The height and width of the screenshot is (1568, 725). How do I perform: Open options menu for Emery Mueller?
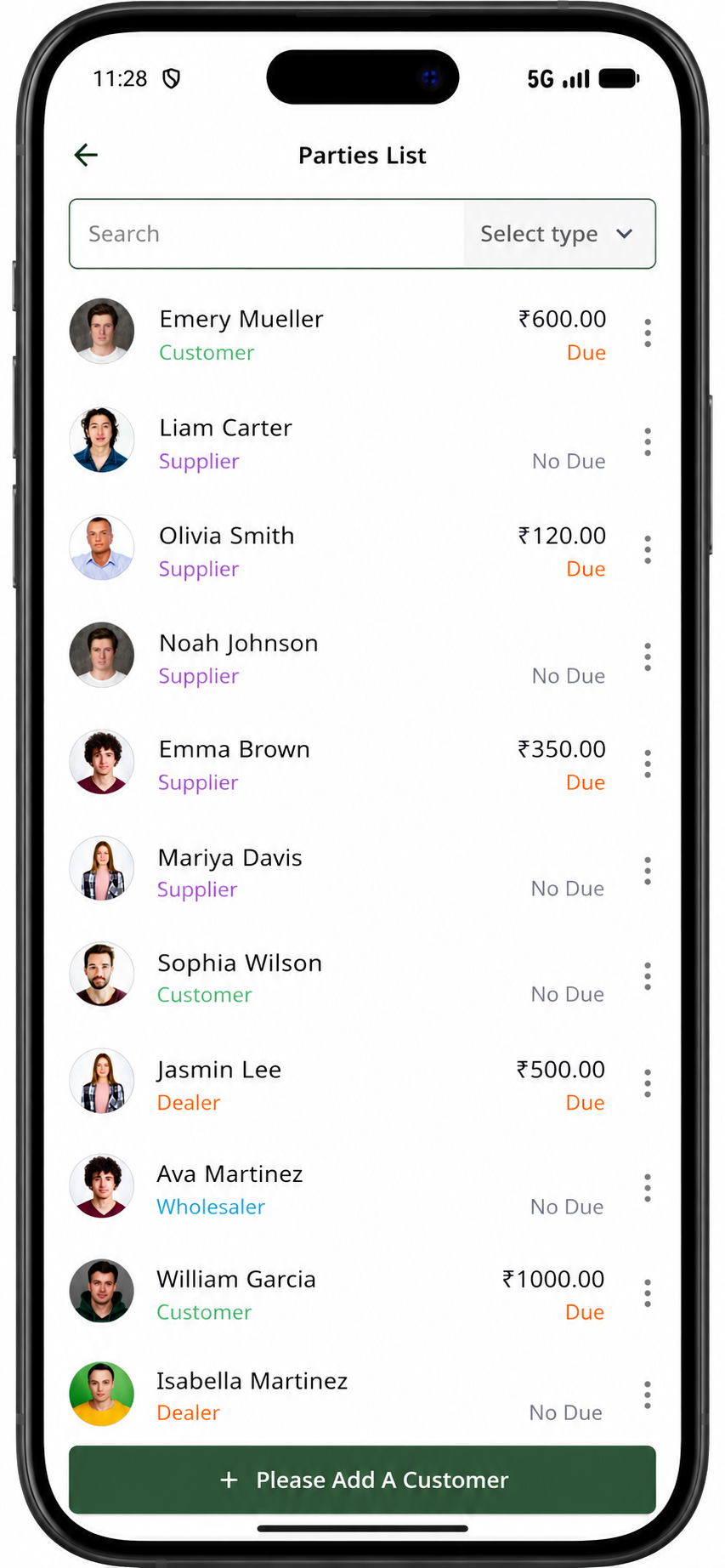[648, 333]
